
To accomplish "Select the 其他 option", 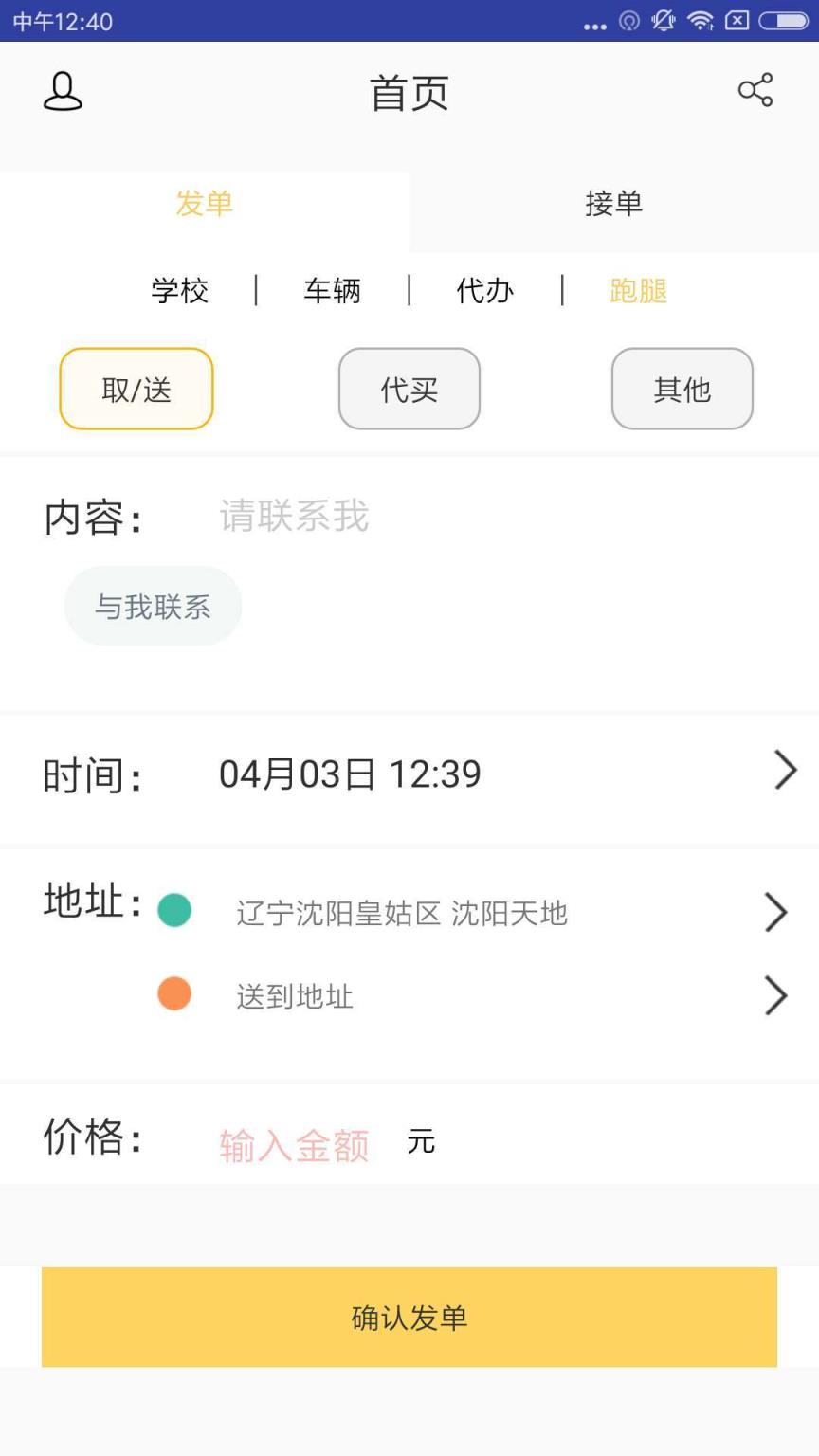I will pyautogui.click(x=682, y=389).
